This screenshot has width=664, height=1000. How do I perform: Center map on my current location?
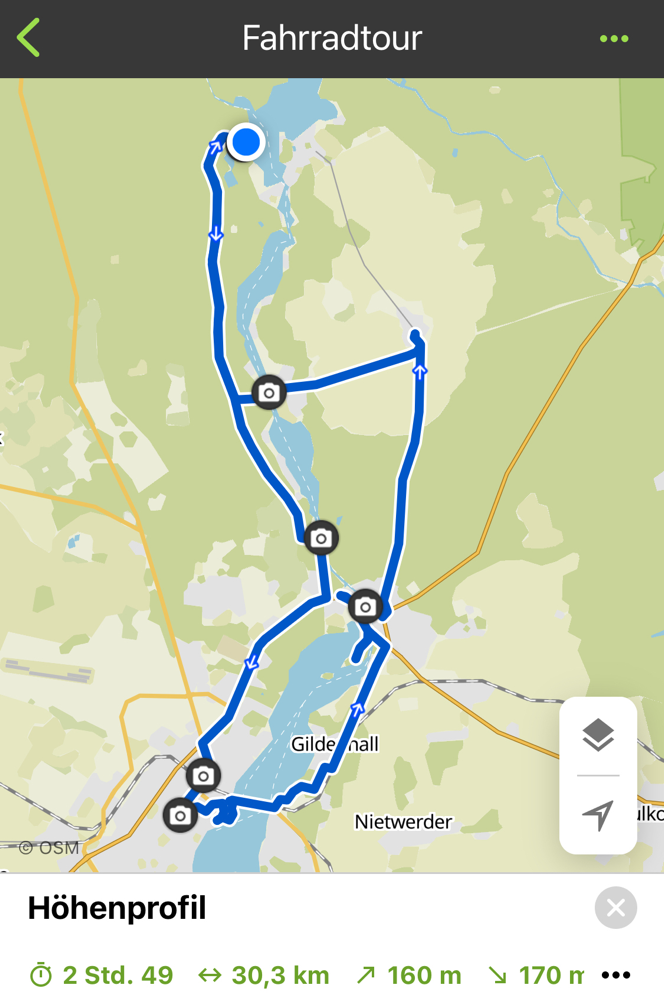(x=598, y=815)
